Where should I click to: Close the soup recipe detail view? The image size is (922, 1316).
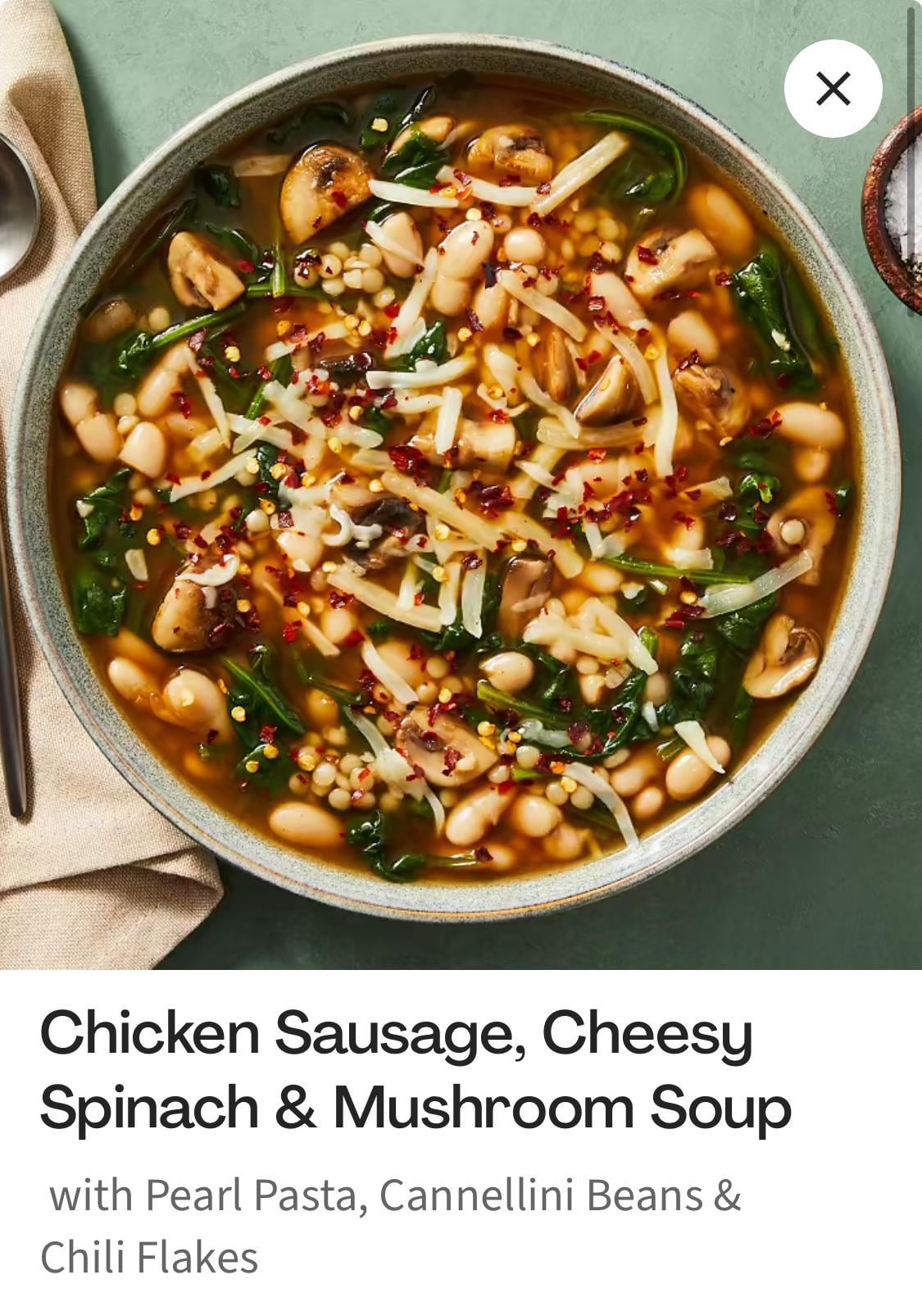(x=833, y=89)
